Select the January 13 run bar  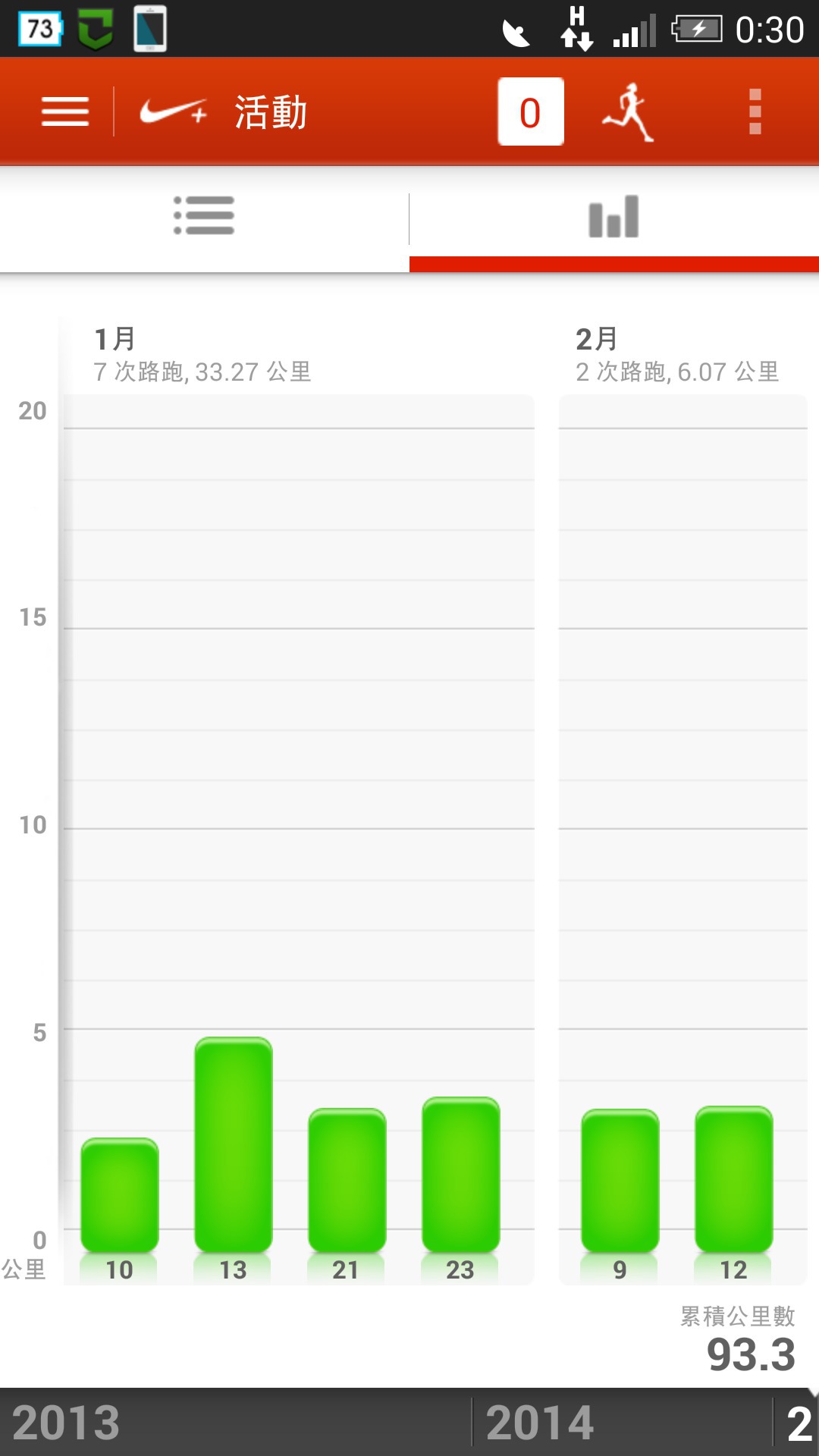point(234,1144)
